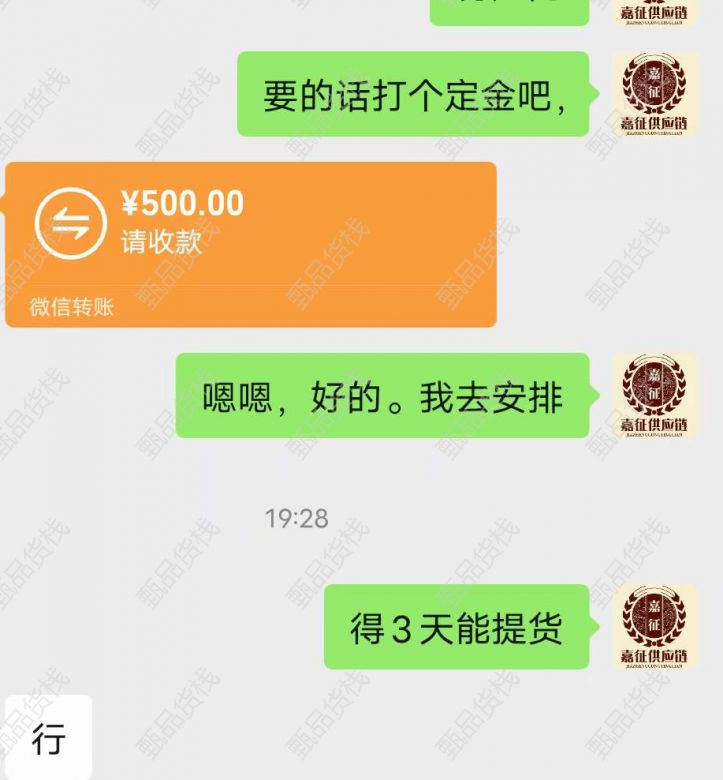Tap the profile avatar beside 得3天能提货

click(655, 627)
